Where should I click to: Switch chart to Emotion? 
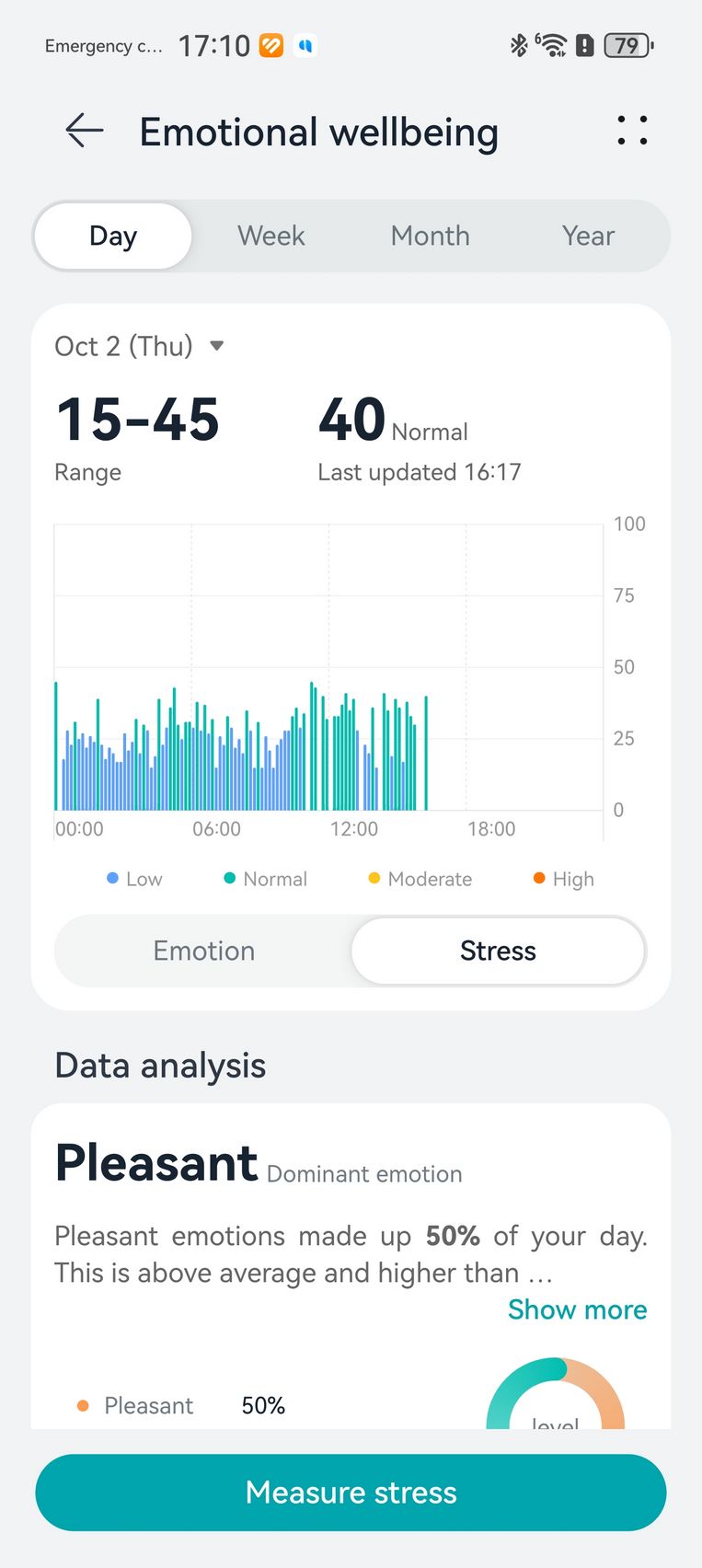click(x=203, y=951)
